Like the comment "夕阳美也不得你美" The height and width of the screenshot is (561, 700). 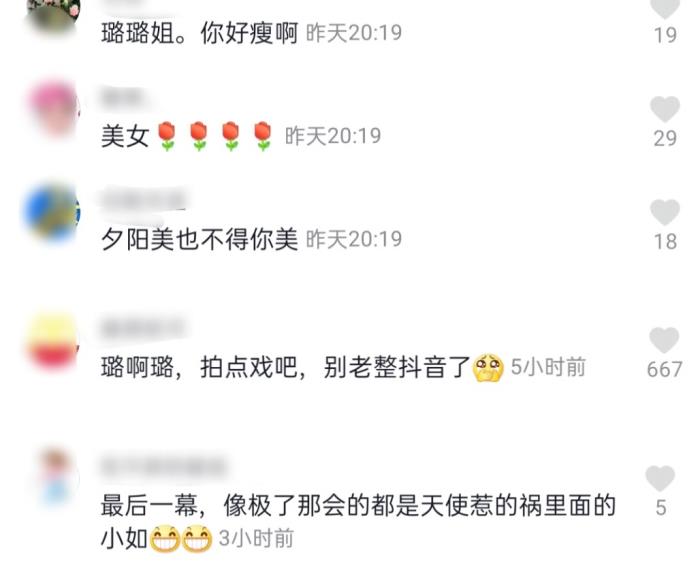pyautogui.click(x=665, y=212)
